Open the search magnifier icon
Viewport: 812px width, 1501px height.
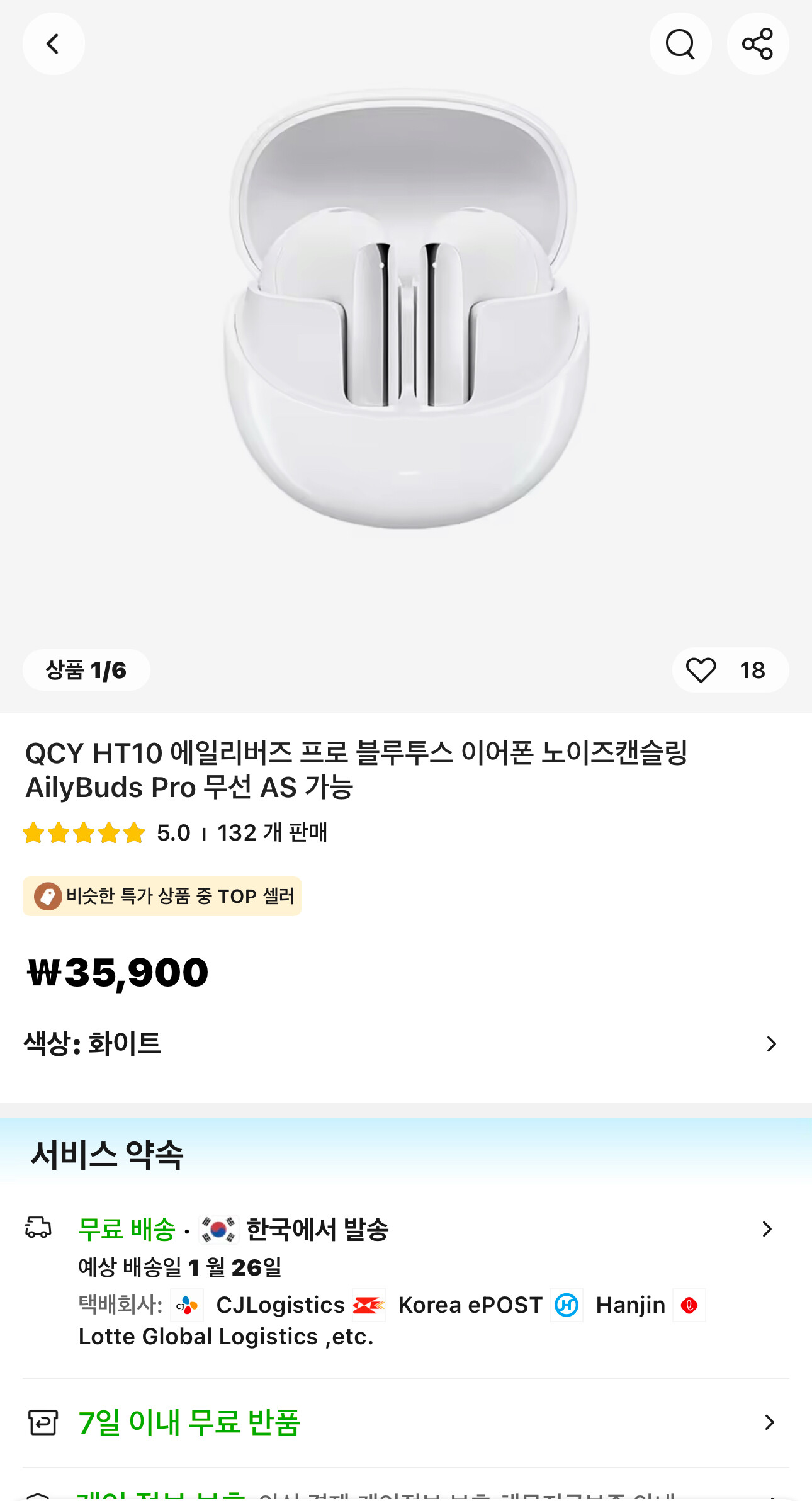(x=680, y=44)
